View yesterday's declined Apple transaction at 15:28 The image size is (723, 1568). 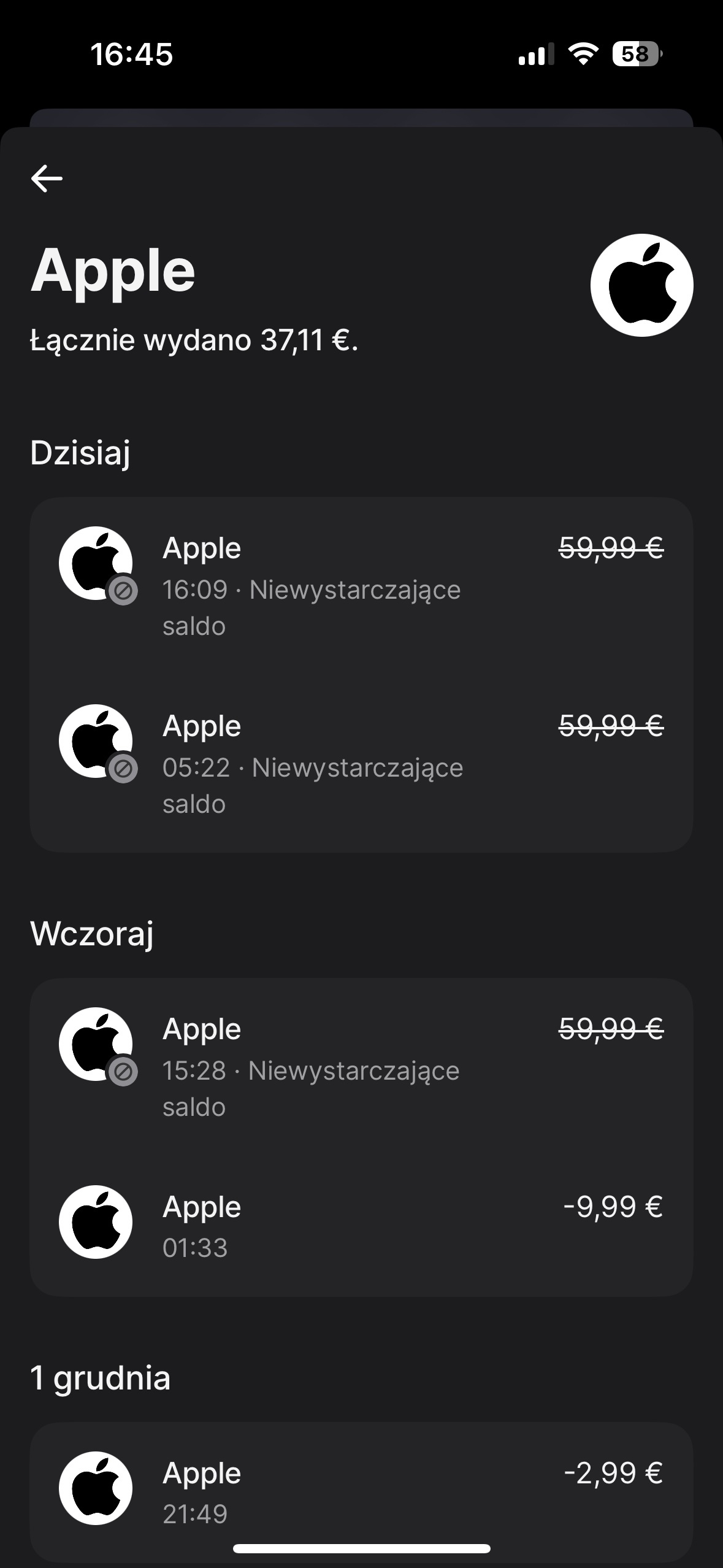pos(361,1067)
